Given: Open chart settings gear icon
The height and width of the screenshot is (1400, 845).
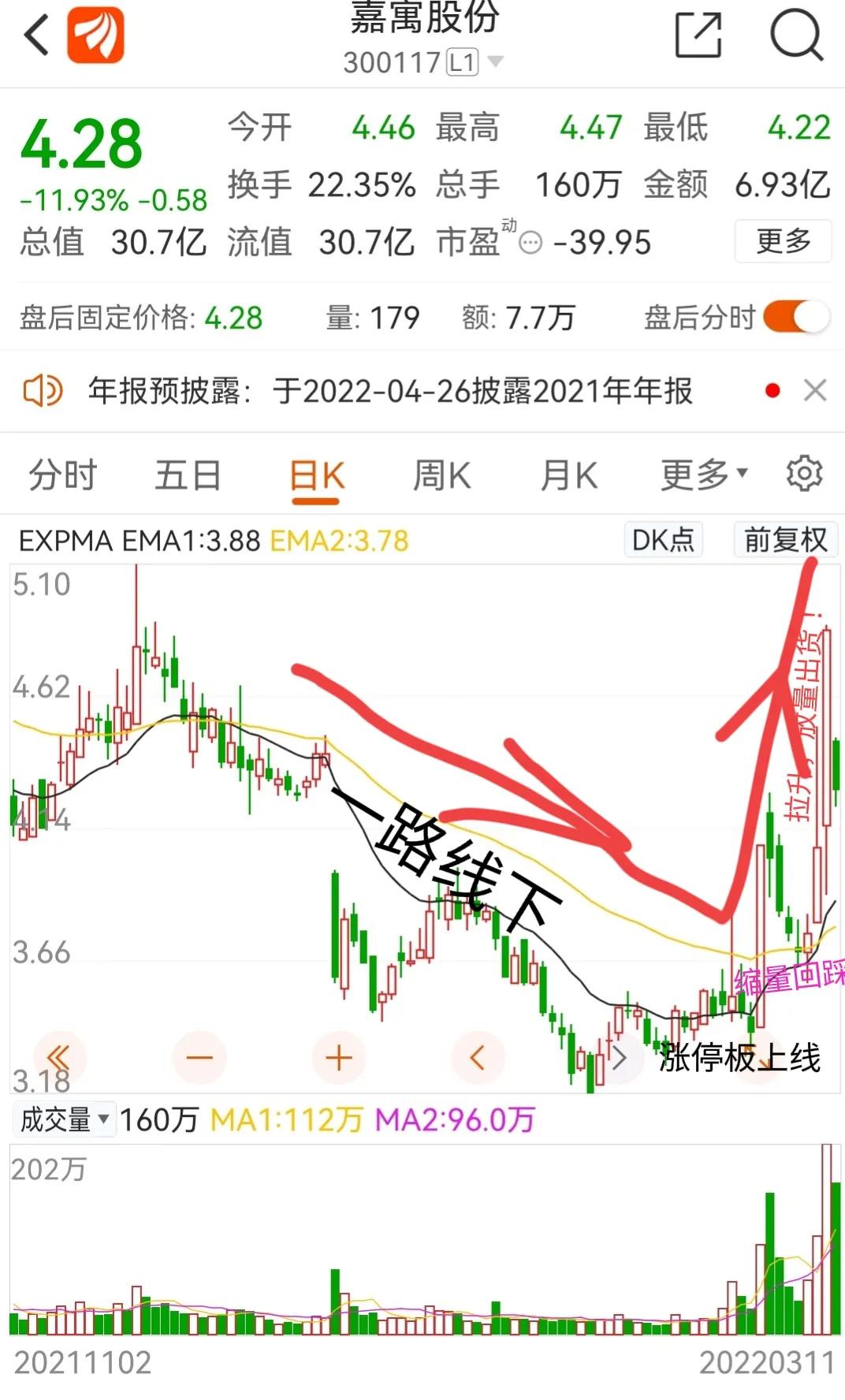Looking at the screenshot, I should point(804,474).
